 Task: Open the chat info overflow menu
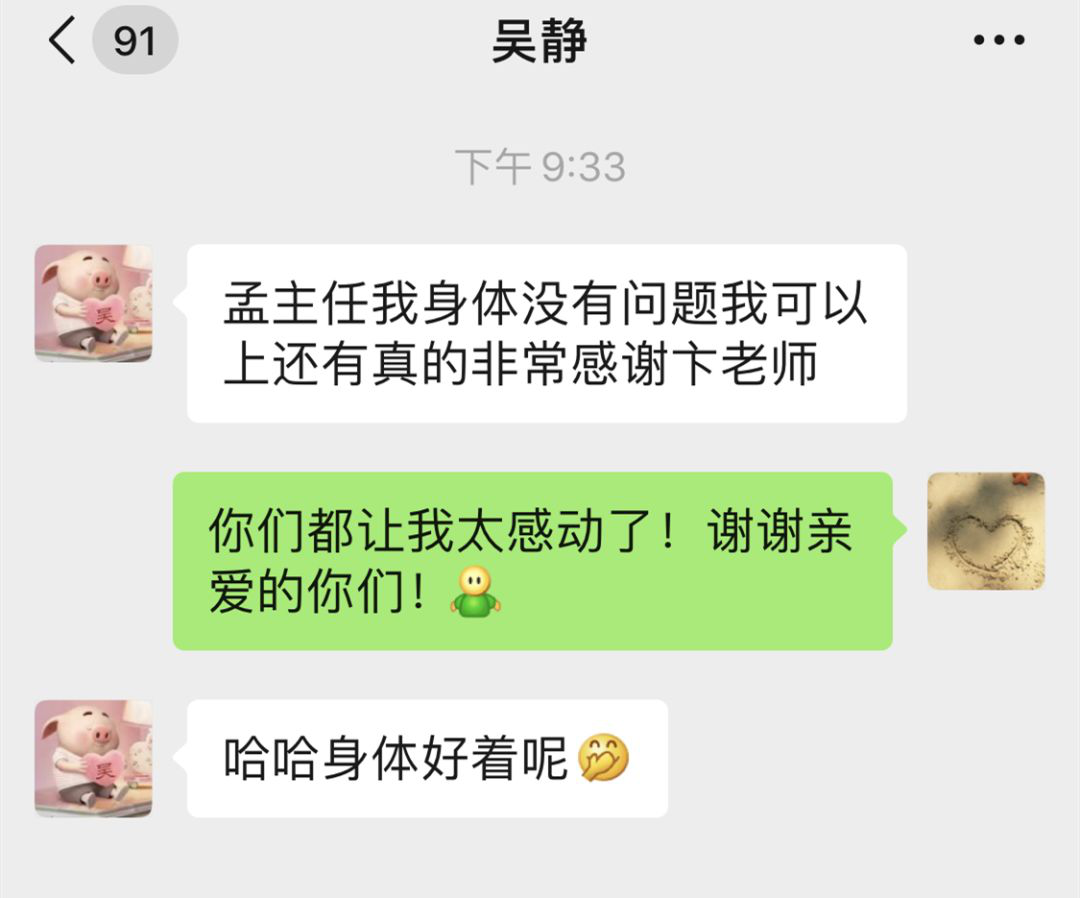click(x=998, y=42)
